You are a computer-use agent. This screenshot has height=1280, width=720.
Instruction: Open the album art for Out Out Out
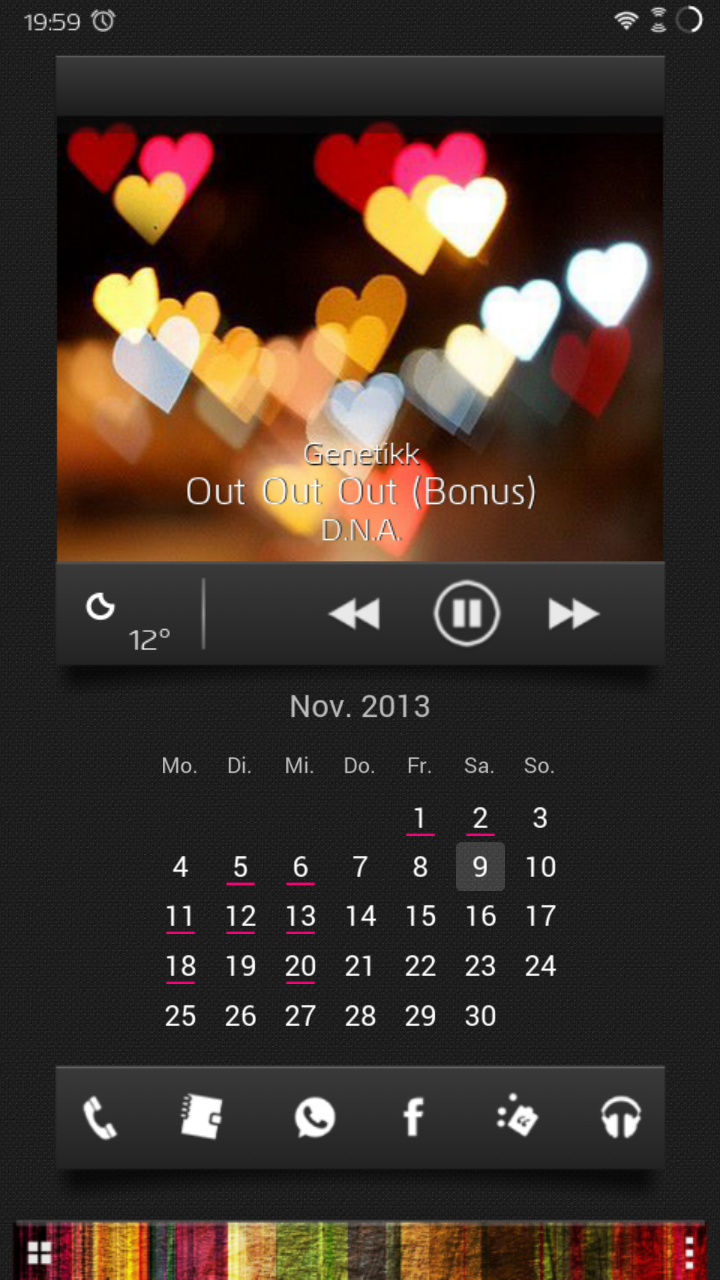(360, 340)
